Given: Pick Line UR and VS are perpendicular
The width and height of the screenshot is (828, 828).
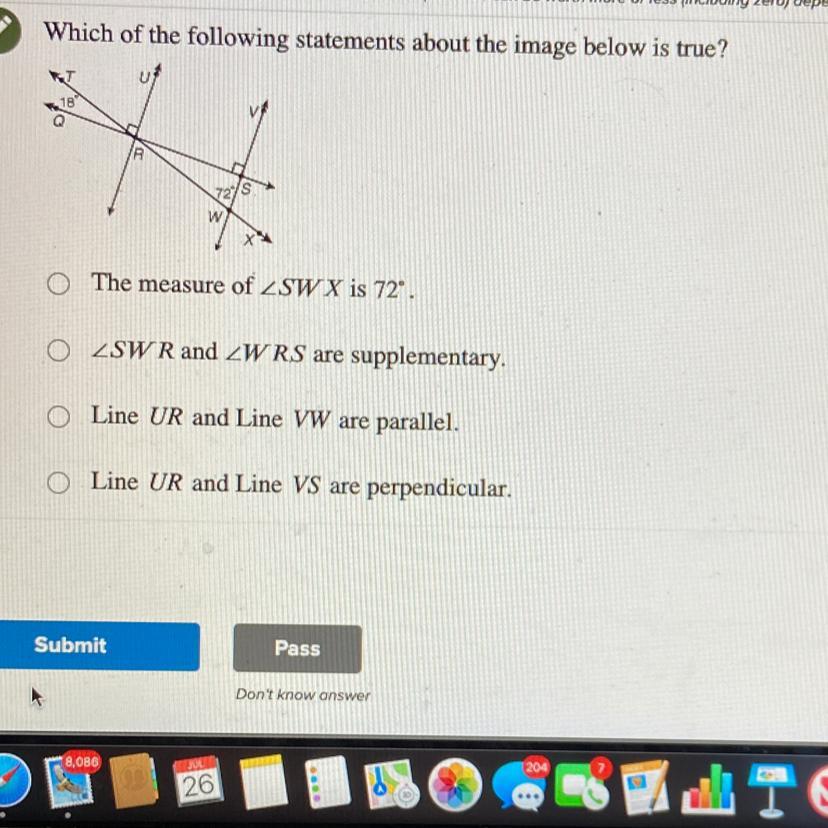Looking at the screenshot, I should pos(58,482).
